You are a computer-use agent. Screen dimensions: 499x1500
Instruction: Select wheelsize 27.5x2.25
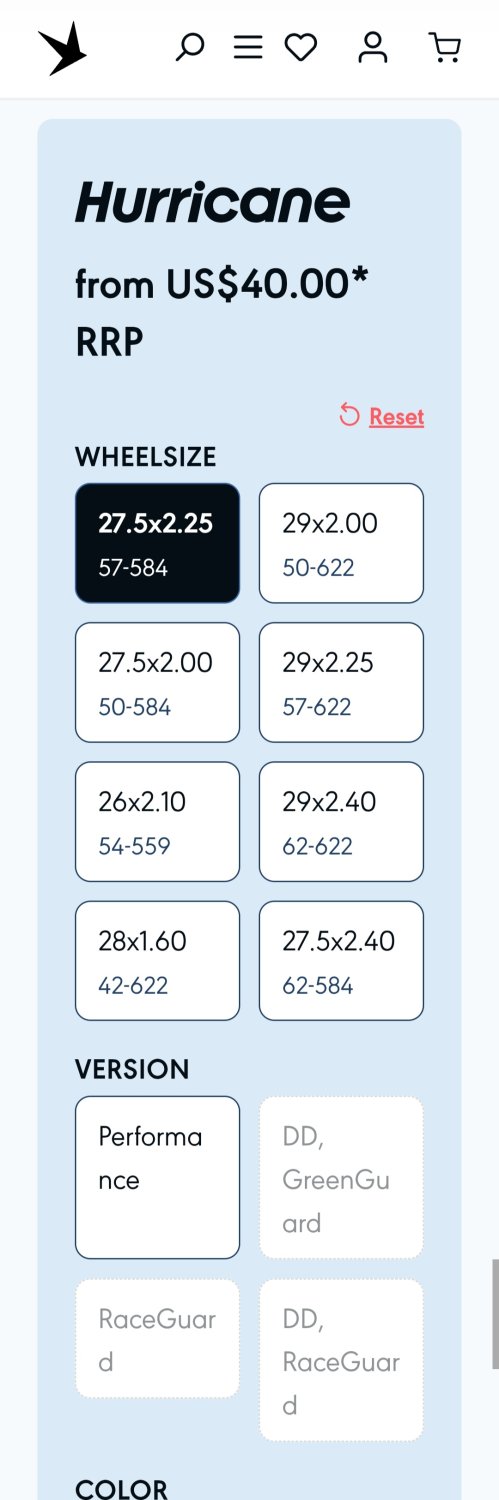(x=157, y=543)
